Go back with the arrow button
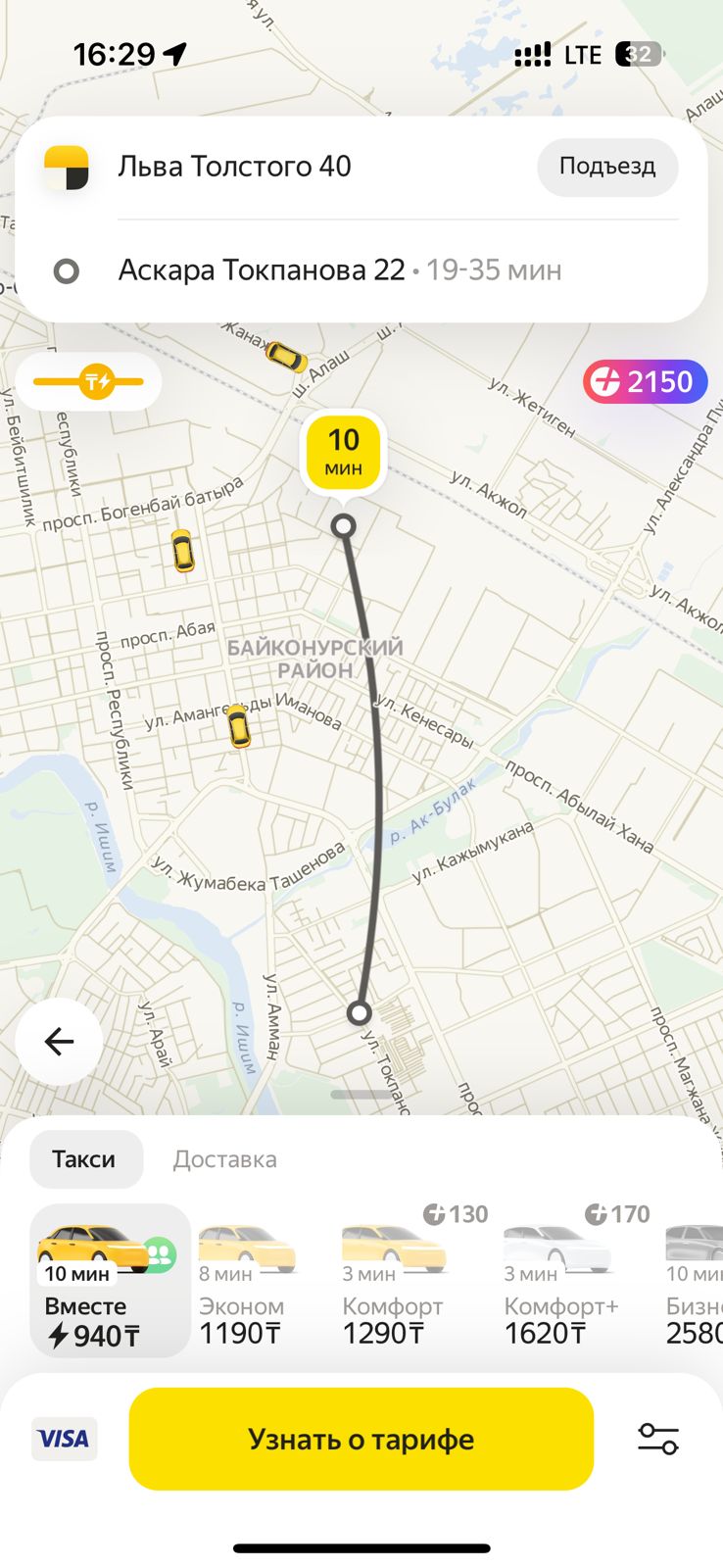Viewport: 723px width, 1568px height. 59,1041
